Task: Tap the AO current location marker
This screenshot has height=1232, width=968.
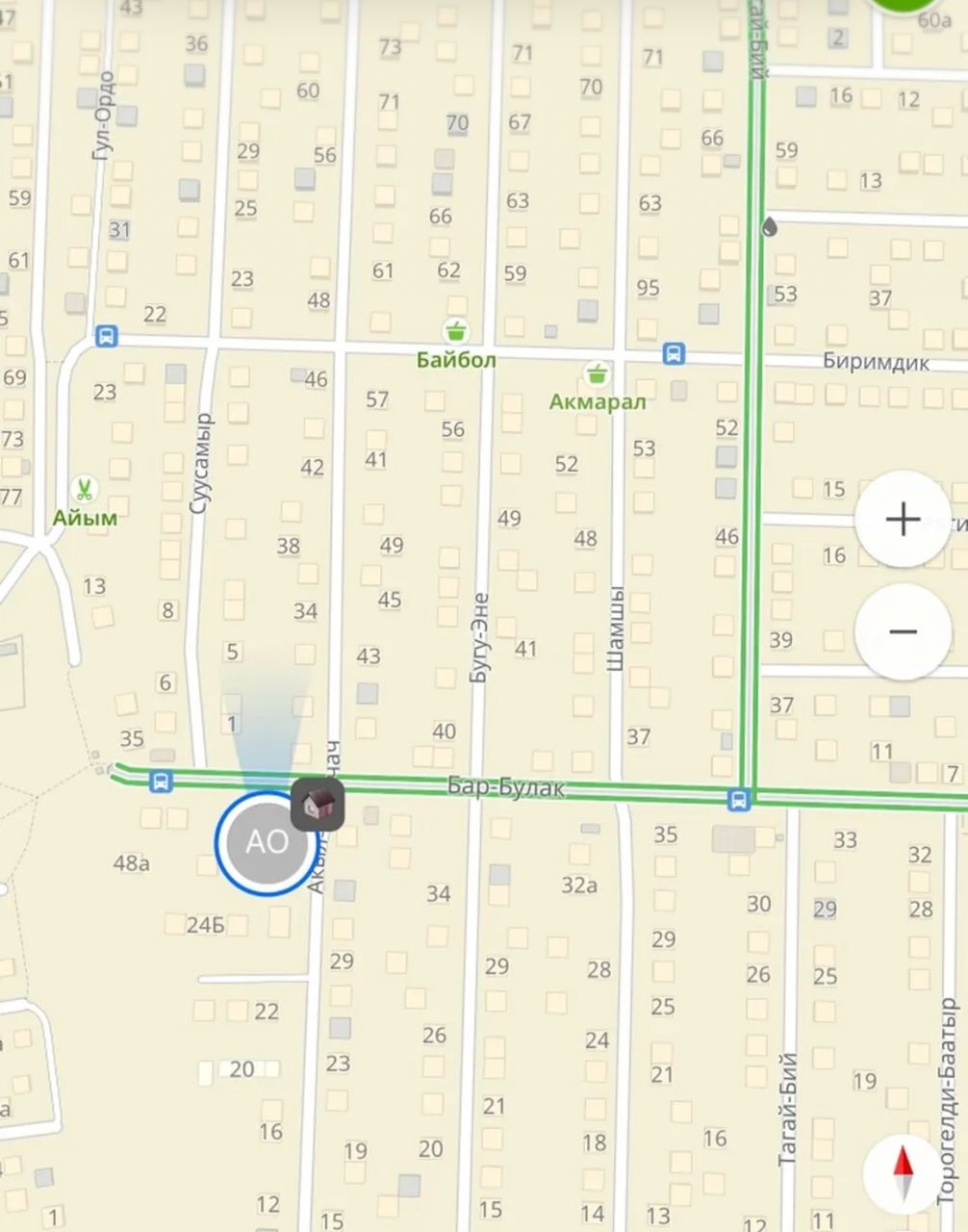Action: click(x=267, y=842)
